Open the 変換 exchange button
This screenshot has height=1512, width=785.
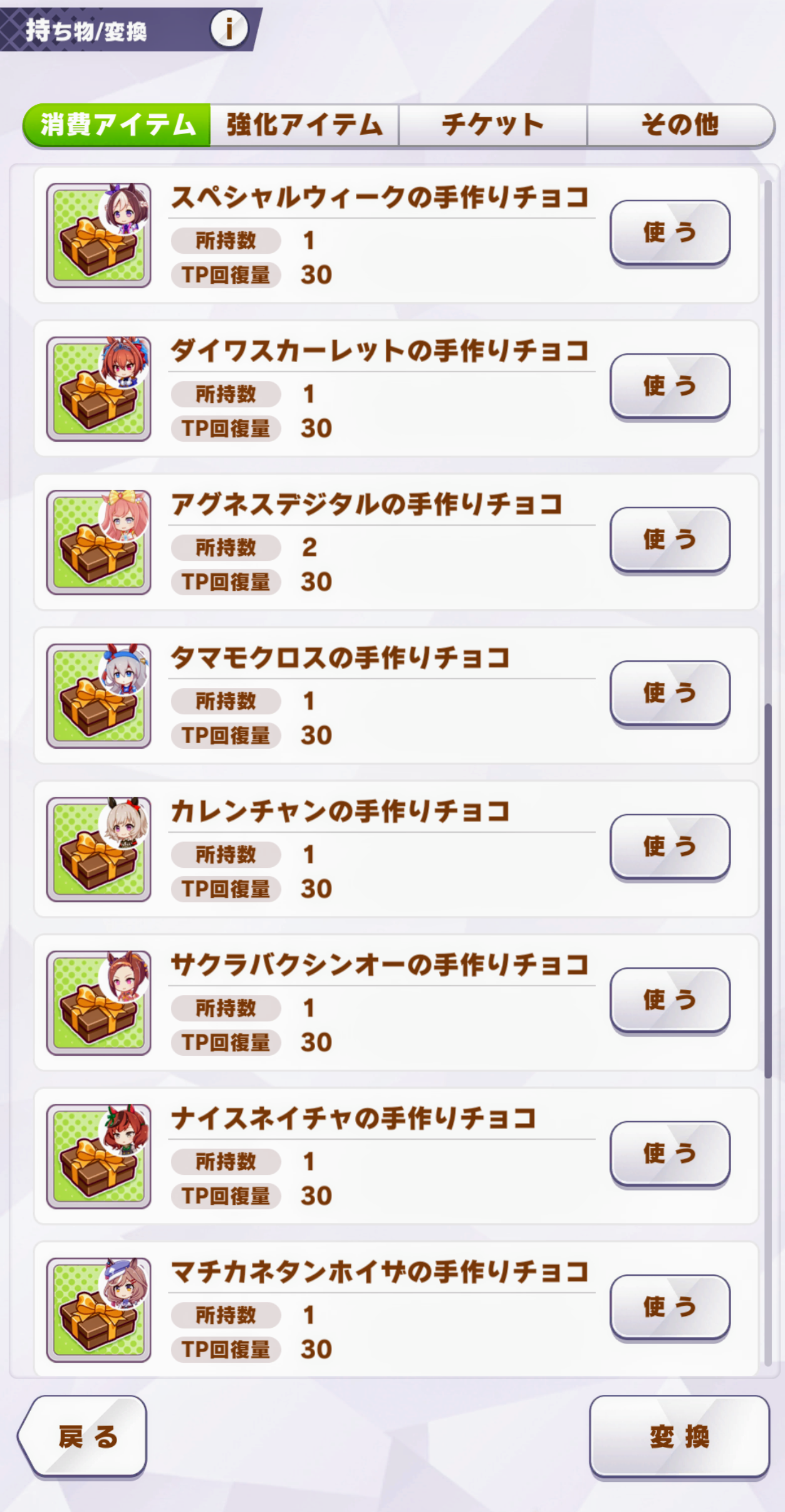[679, 1436]
